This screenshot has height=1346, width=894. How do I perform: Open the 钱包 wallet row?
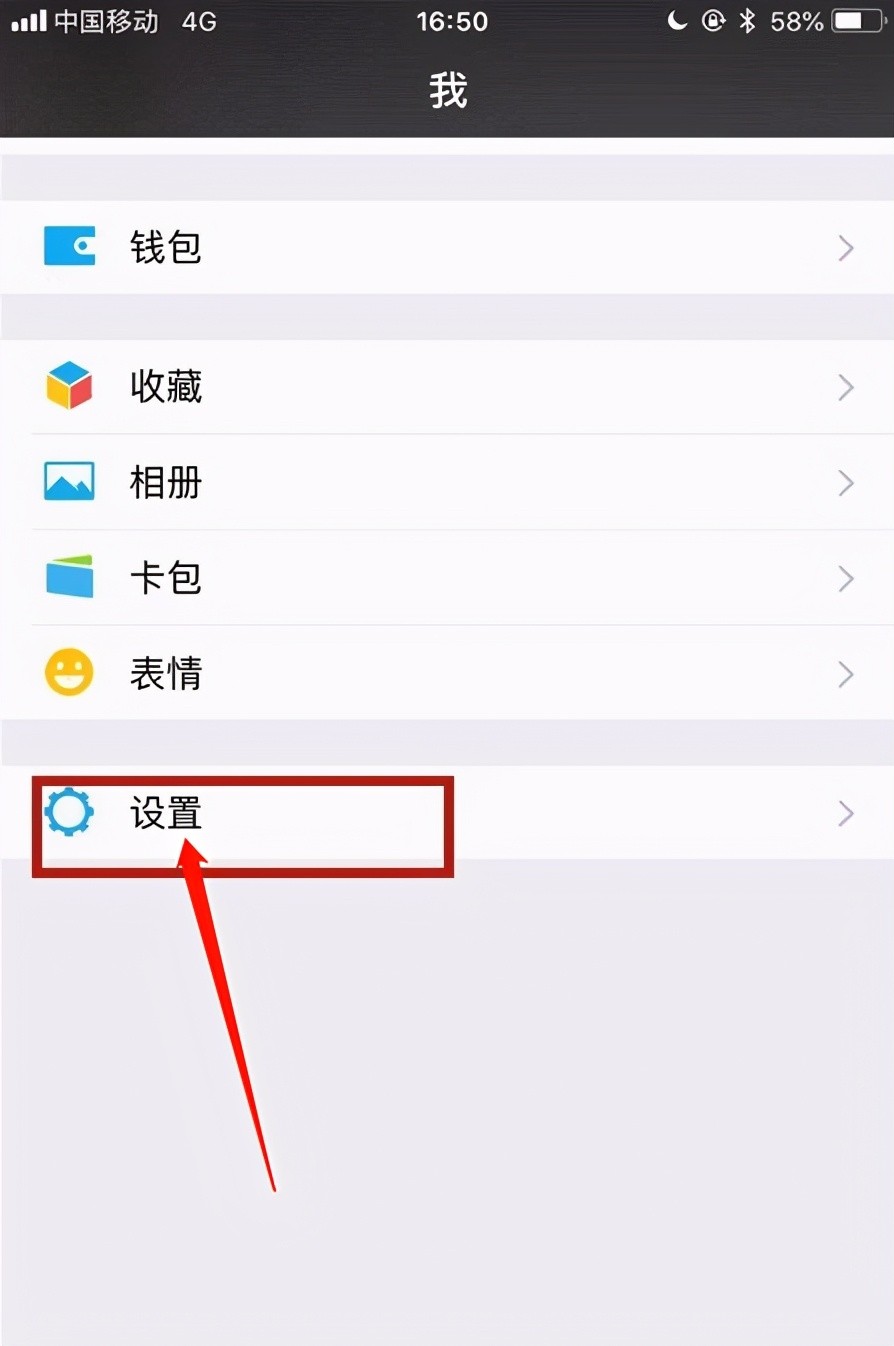coord(446,247)
